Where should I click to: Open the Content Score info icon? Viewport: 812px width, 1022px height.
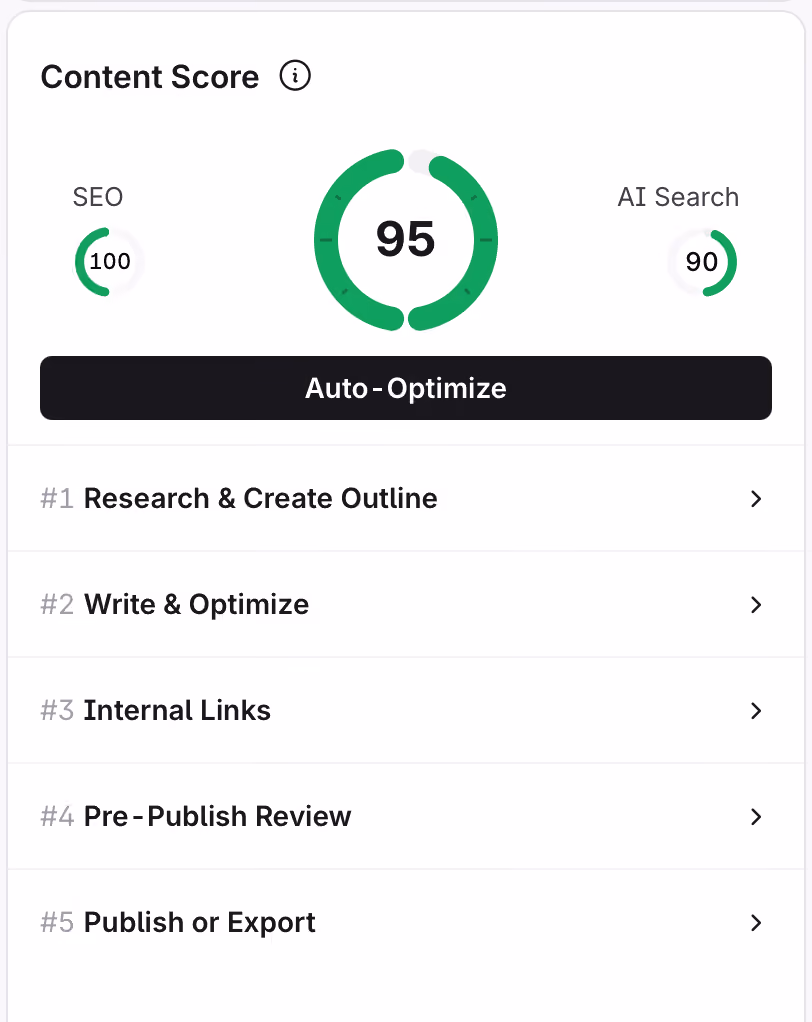pos(295,76)
